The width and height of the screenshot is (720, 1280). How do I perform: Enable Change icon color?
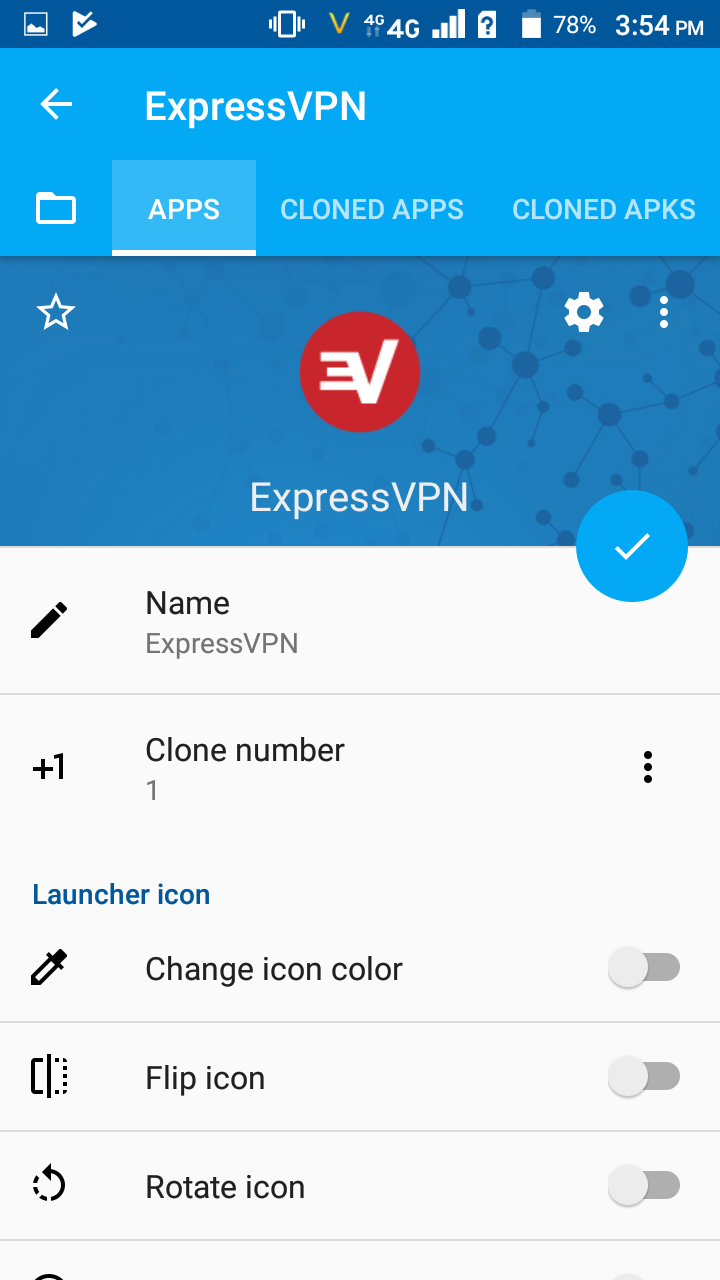(644, 968)
